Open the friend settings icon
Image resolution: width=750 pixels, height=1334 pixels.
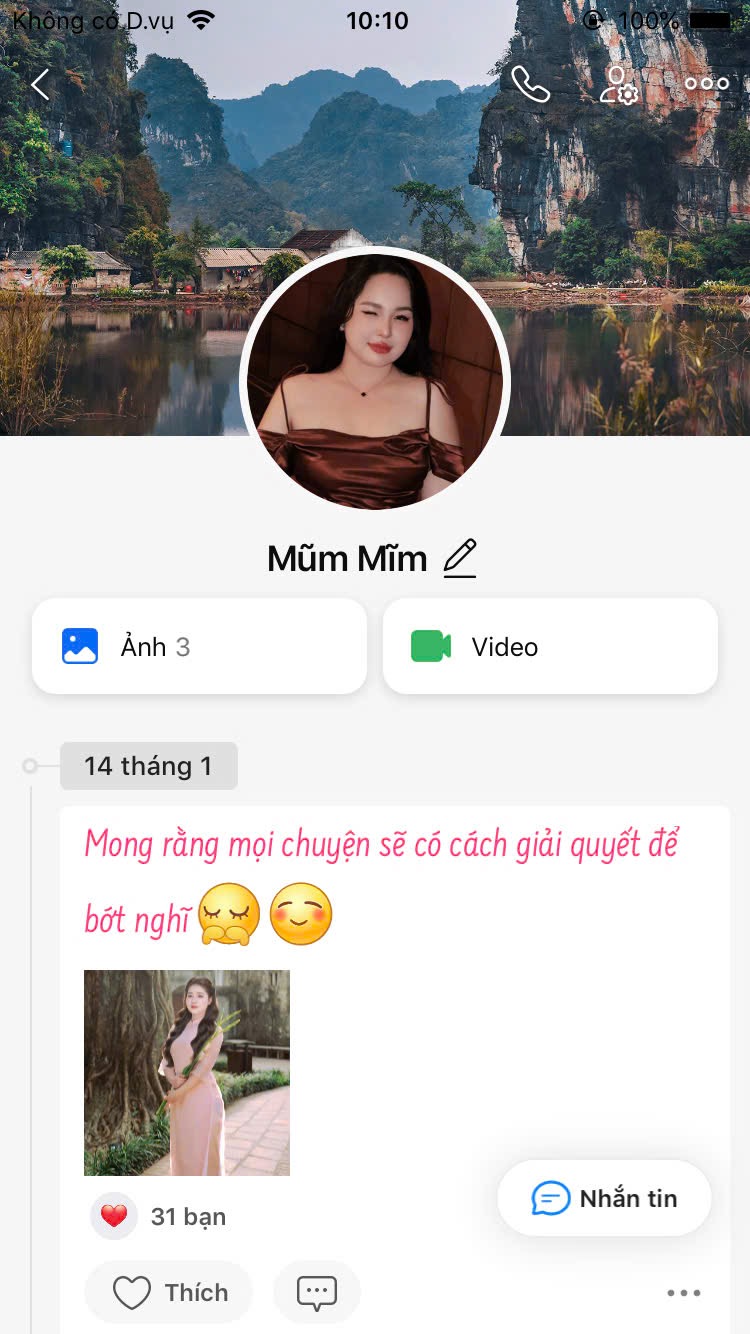[618, 85]
